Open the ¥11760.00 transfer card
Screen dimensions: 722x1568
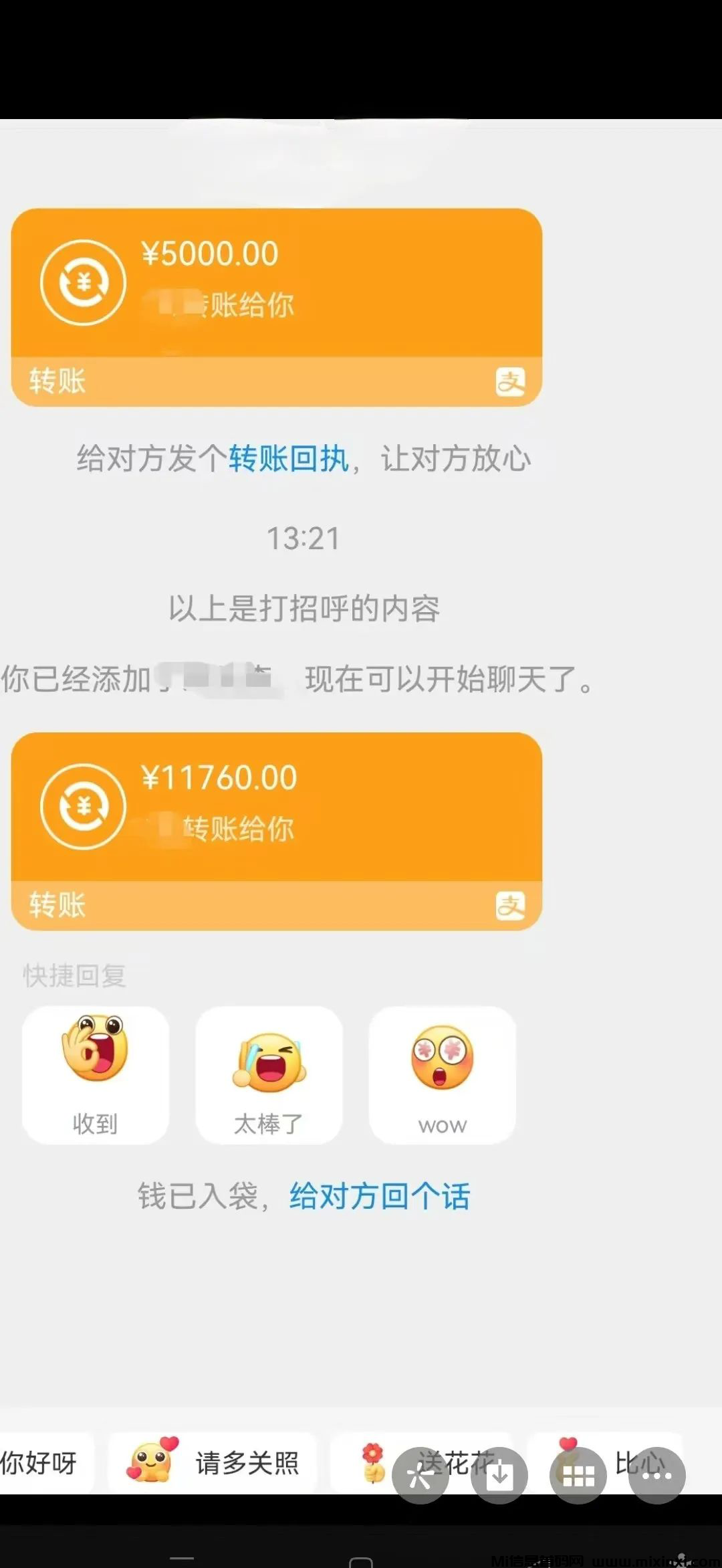point(276,830)
